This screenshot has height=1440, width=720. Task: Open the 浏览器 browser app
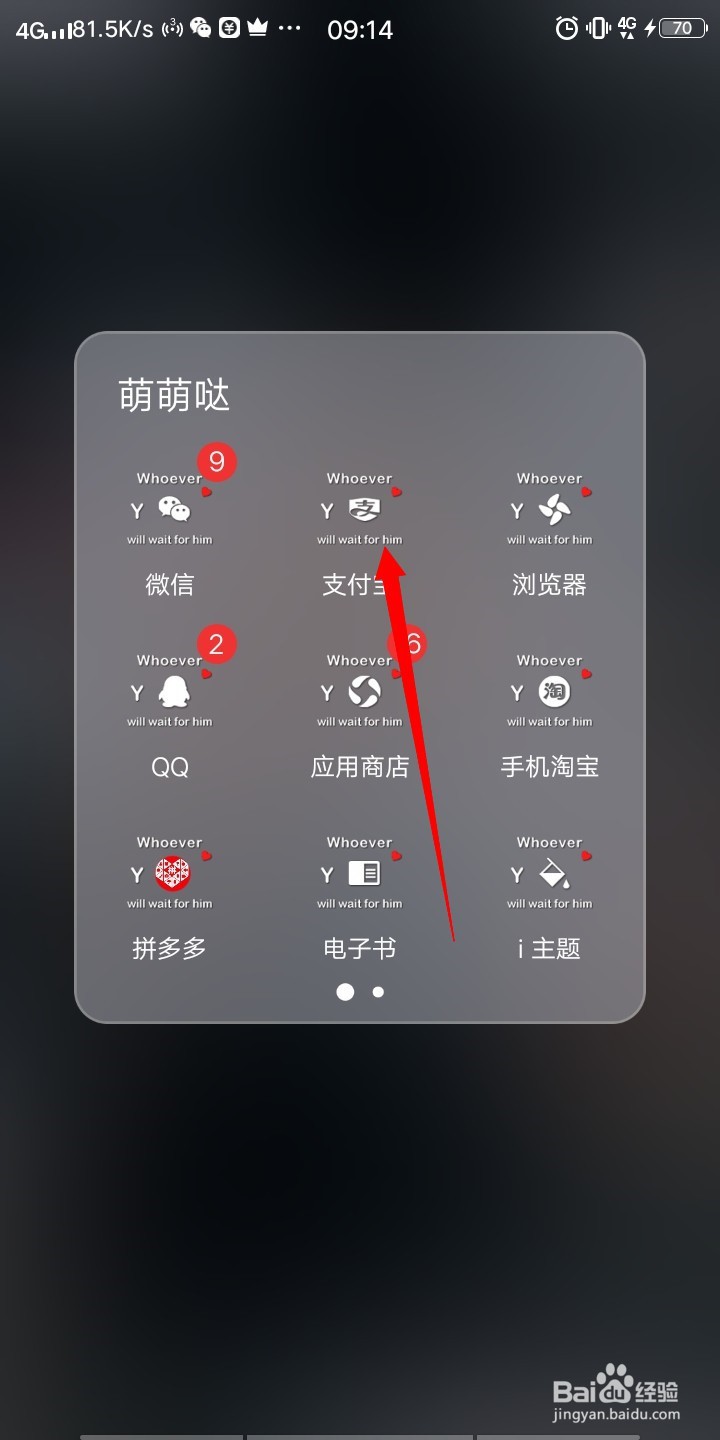(550, 510)
